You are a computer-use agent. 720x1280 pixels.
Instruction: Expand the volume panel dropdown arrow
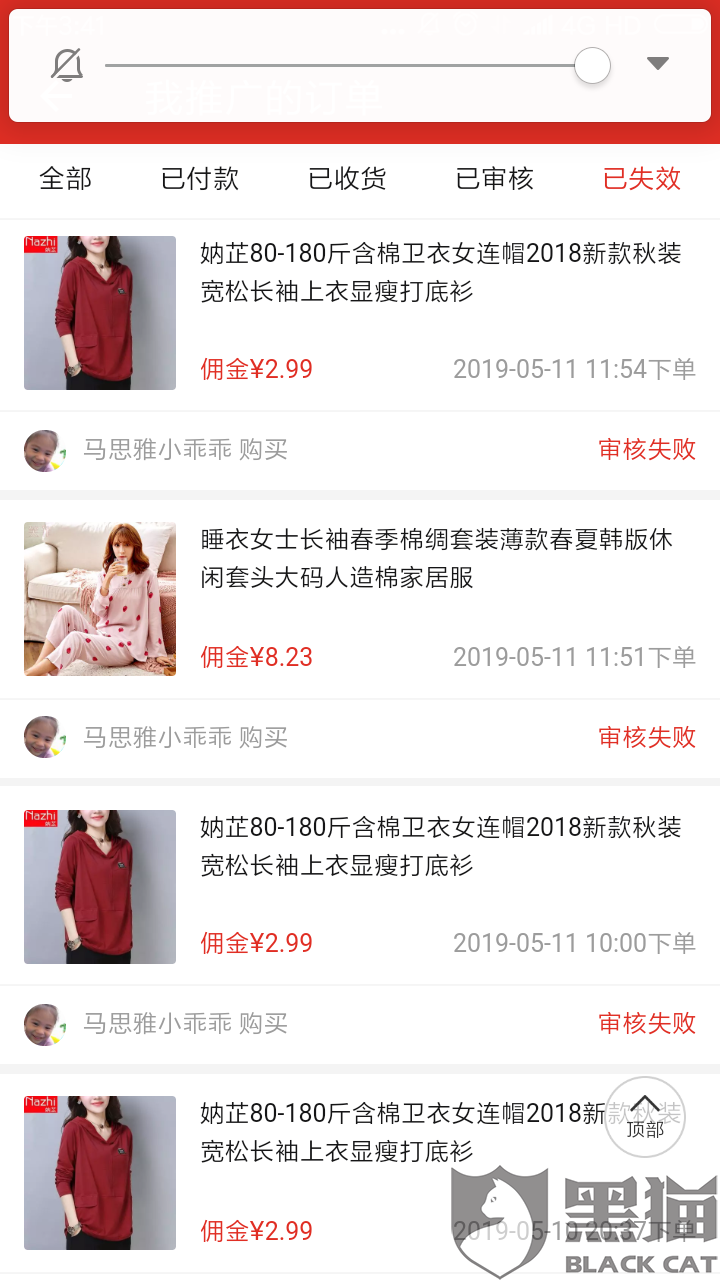click(657, 64)
